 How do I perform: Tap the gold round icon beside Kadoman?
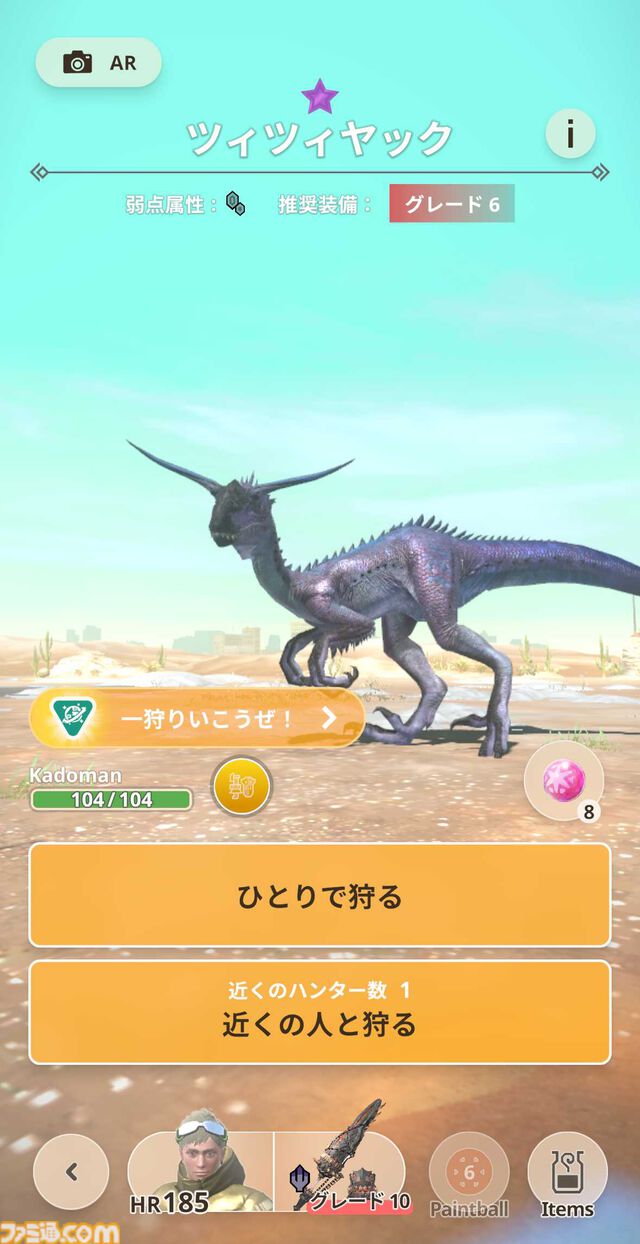[x=241, y=786]
